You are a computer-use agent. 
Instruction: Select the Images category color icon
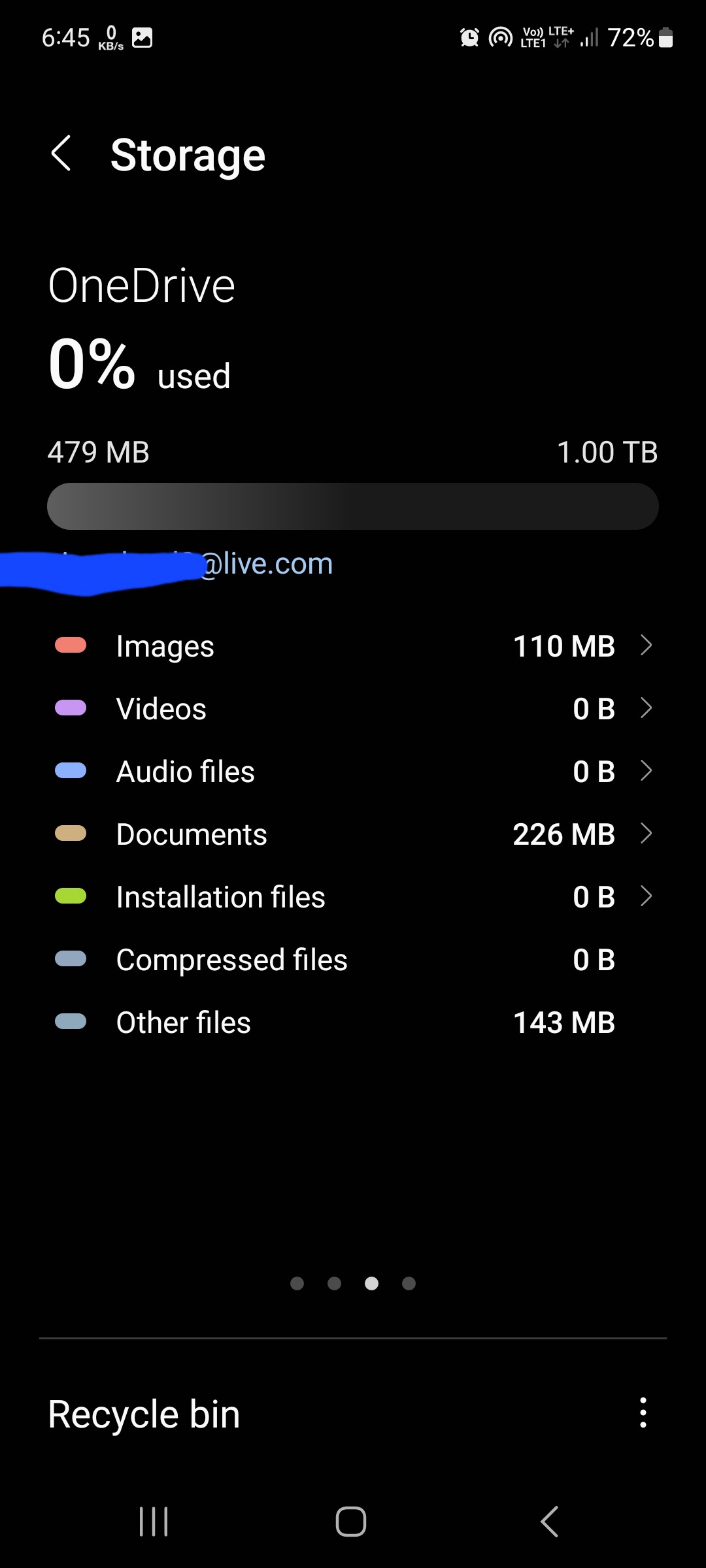click(71, 645)
